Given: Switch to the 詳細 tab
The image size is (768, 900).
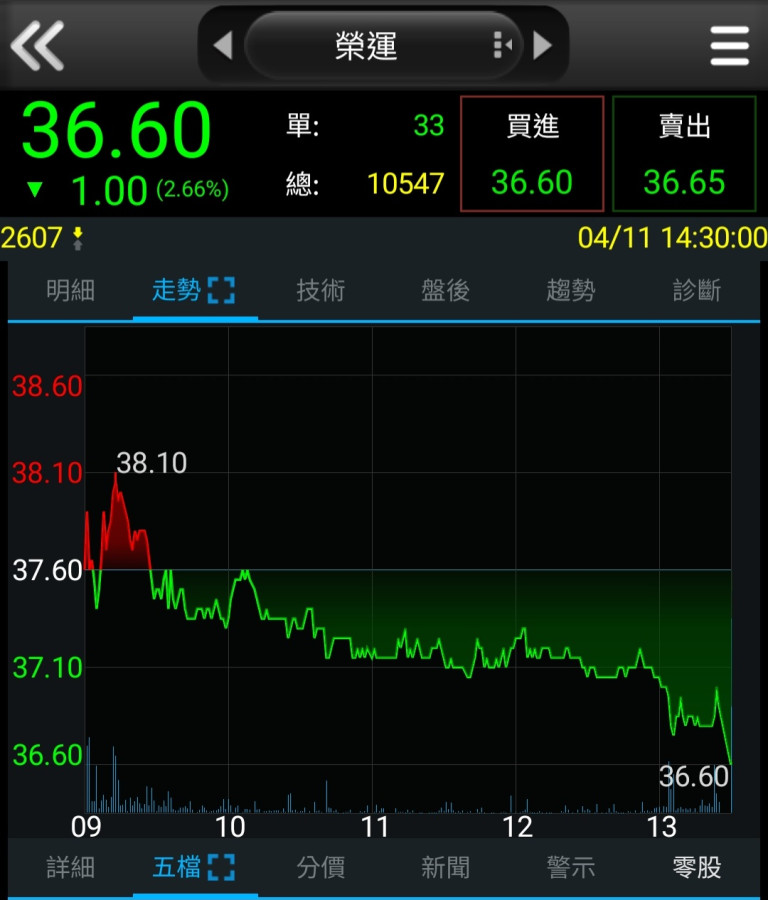Looking at the screenshot, I should [70, 867].
